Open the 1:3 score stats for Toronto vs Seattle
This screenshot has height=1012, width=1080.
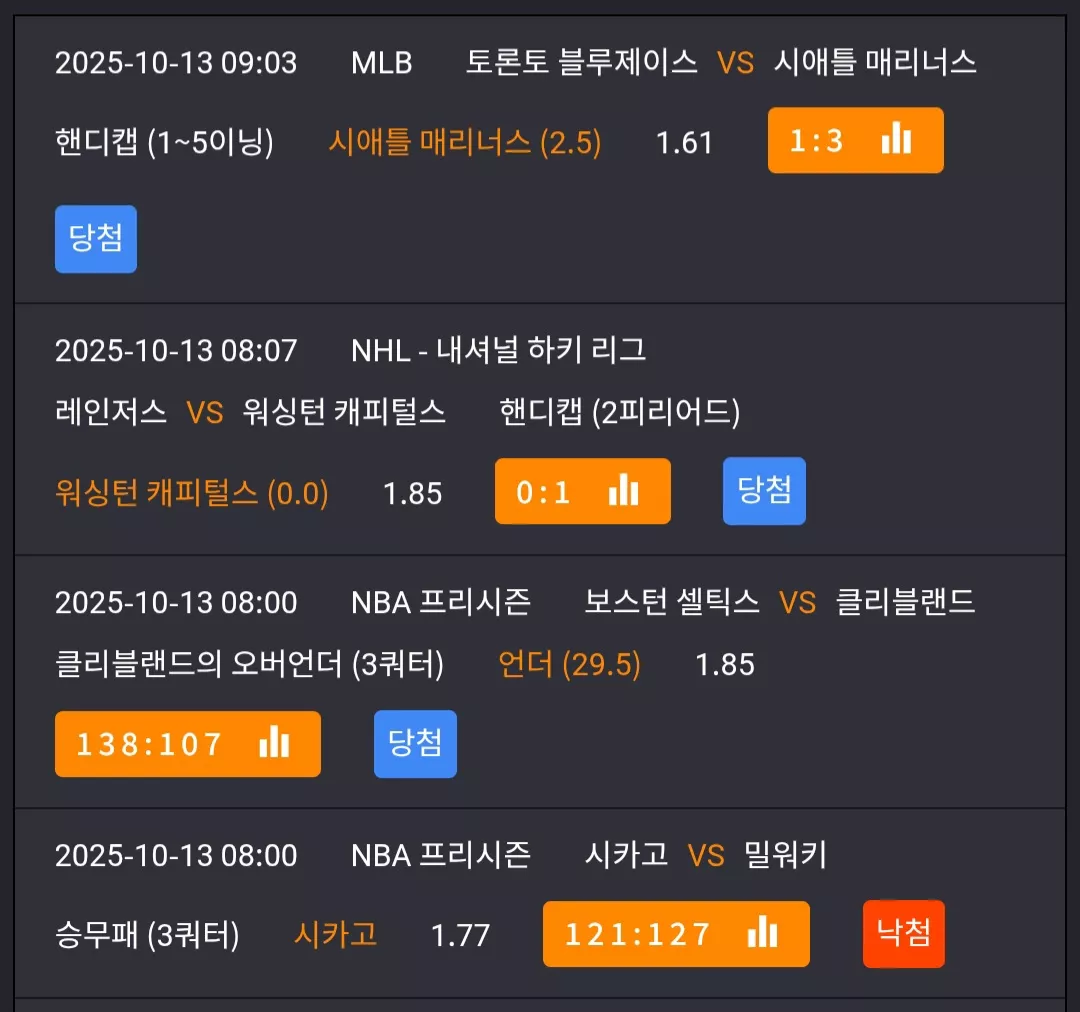[x=855, y=141]
